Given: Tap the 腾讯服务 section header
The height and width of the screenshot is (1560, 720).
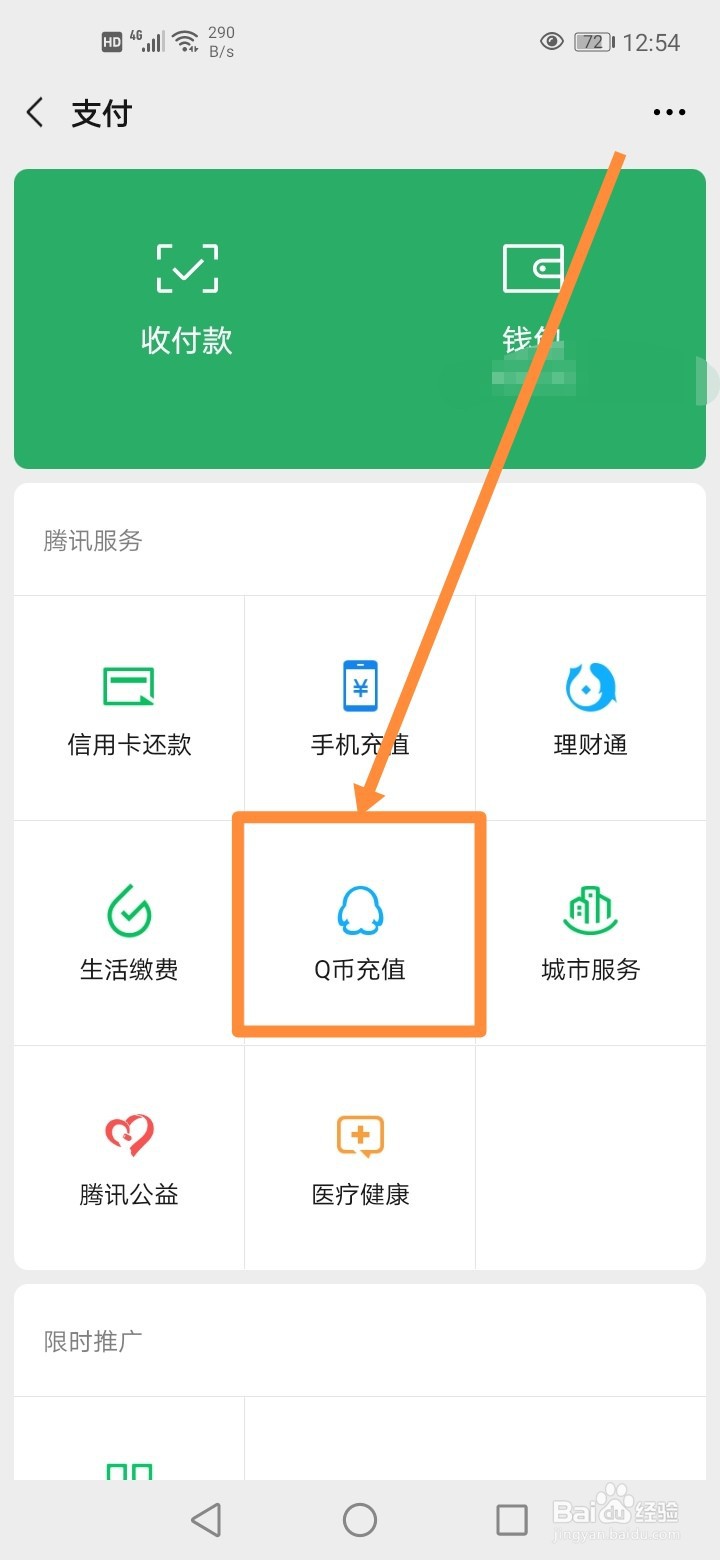Looking at the screenshot, I should [x=90, y=540].
